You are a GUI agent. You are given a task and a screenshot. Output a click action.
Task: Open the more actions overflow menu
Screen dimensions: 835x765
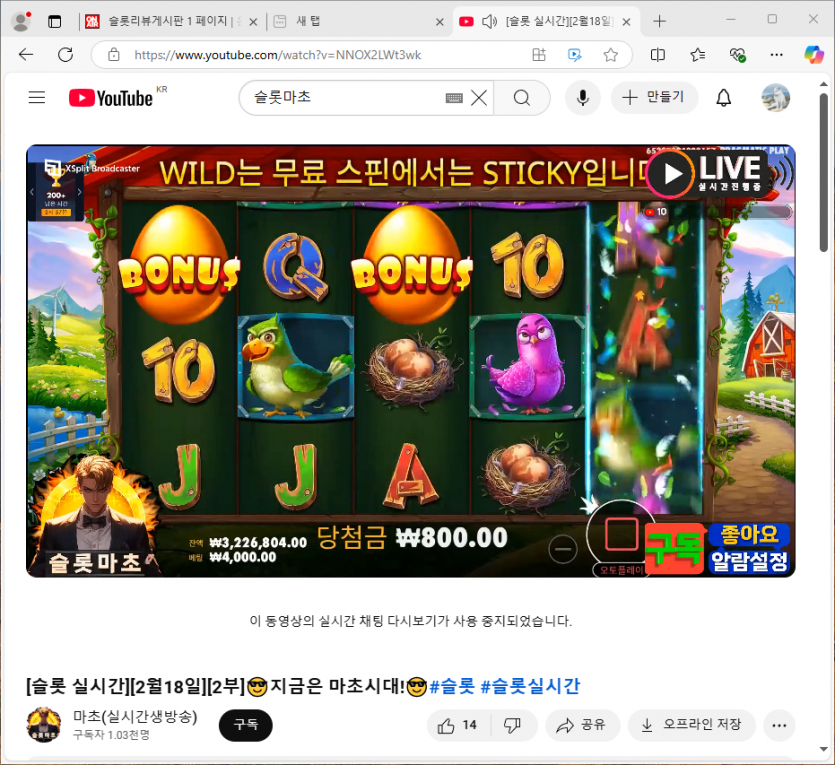[779, 725]
